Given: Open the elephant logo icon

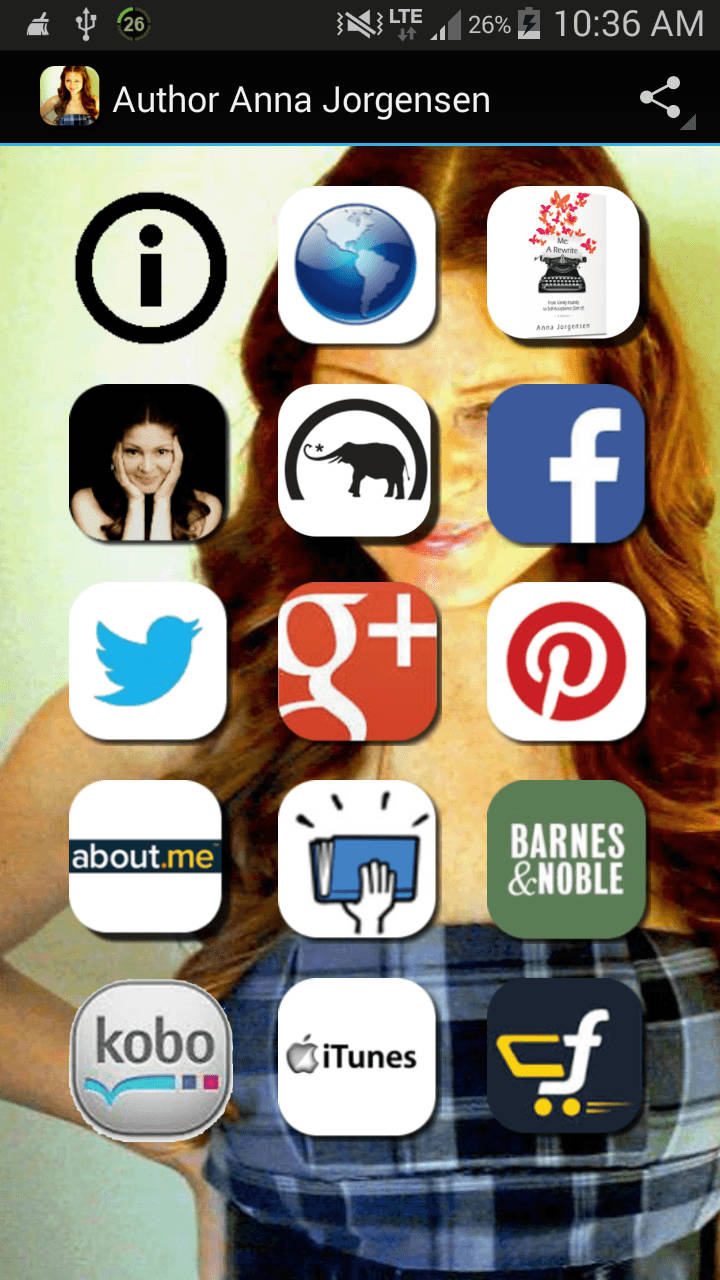Looking at the screenshot, I should pos(357,460).
